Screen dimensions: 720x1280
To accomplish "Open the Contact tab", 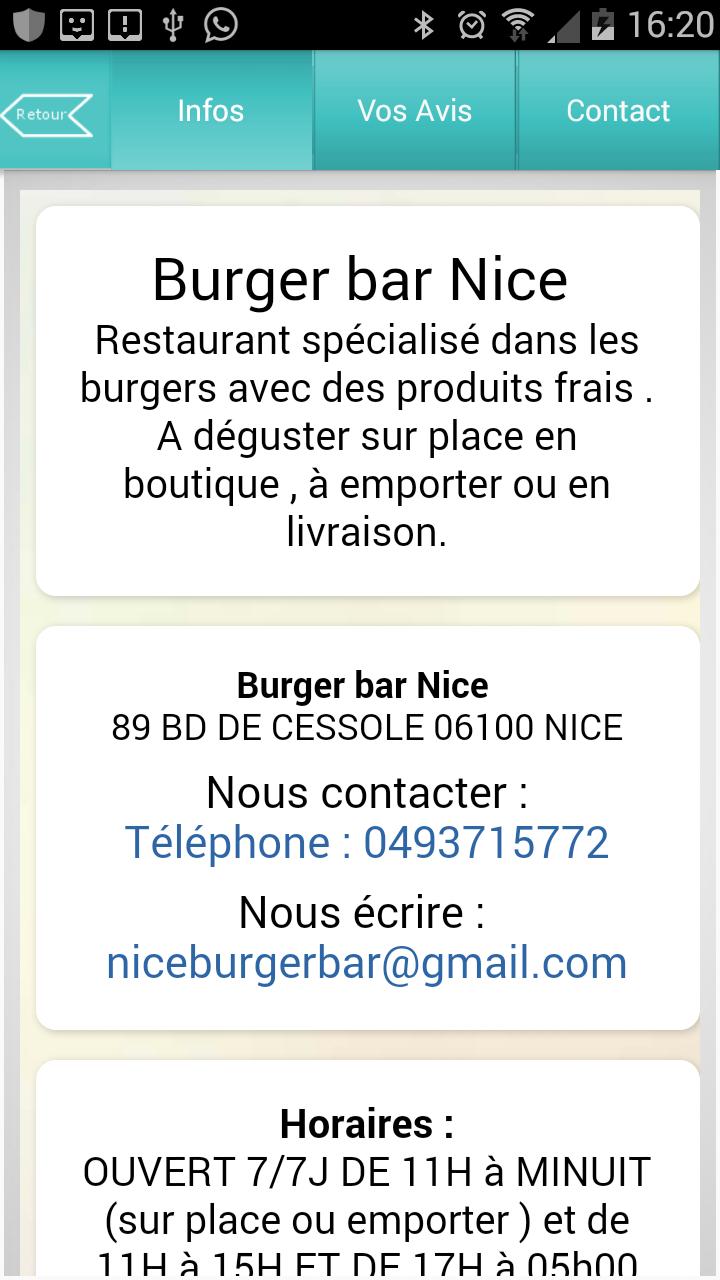I will coord(618,110).
